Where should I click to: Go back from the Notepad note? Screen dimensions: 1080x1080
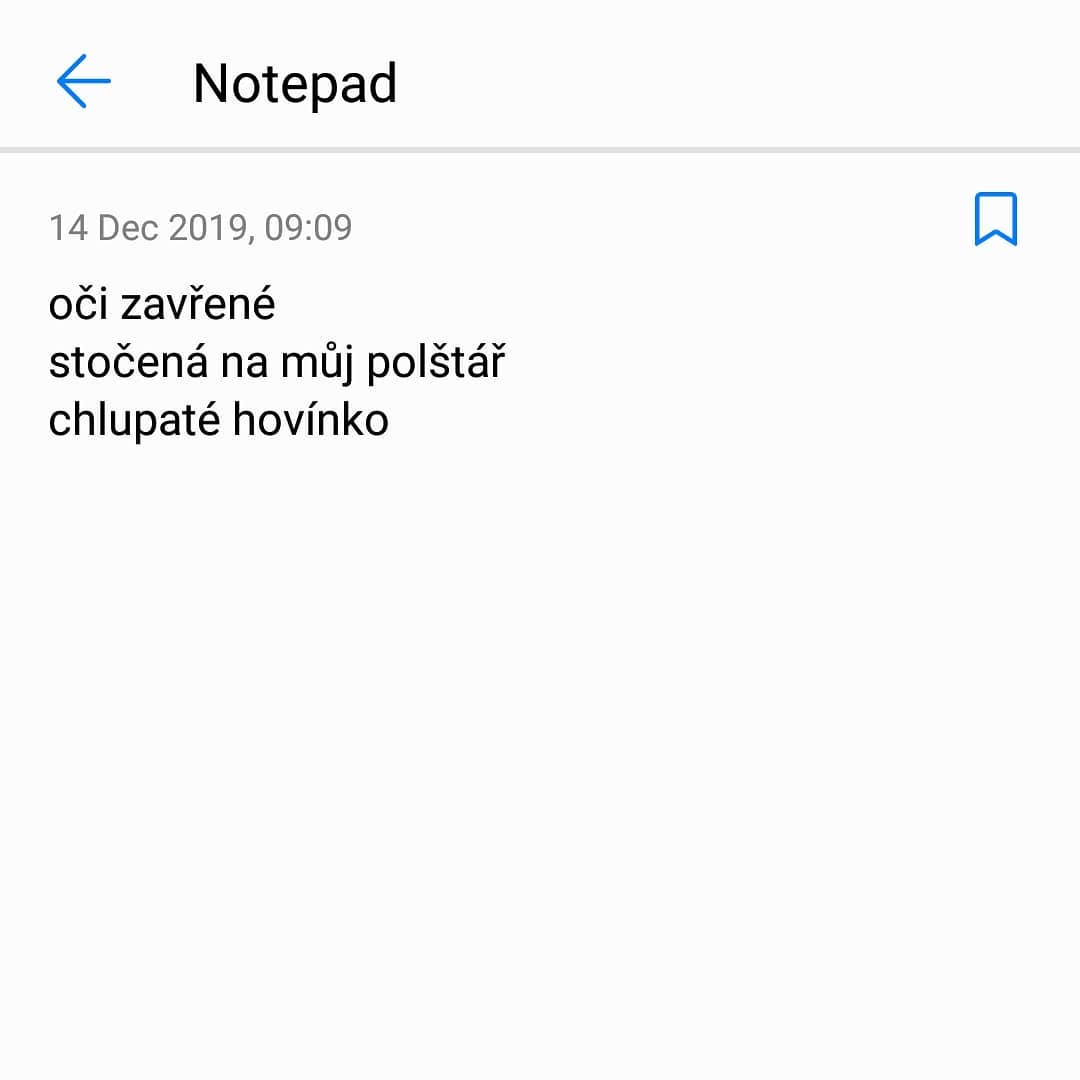point(83,81)
